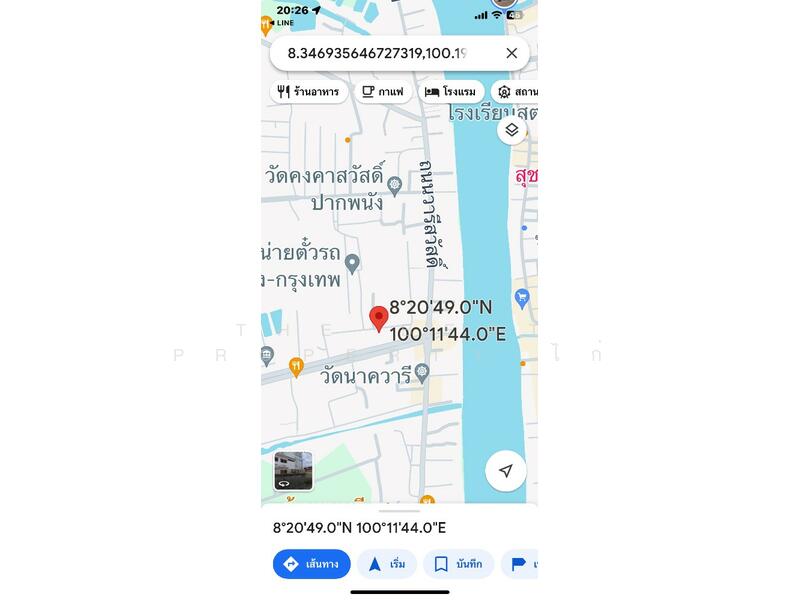
Task: Open วัดนาควารี temple on the map
Action: click(x=422, y=373)
